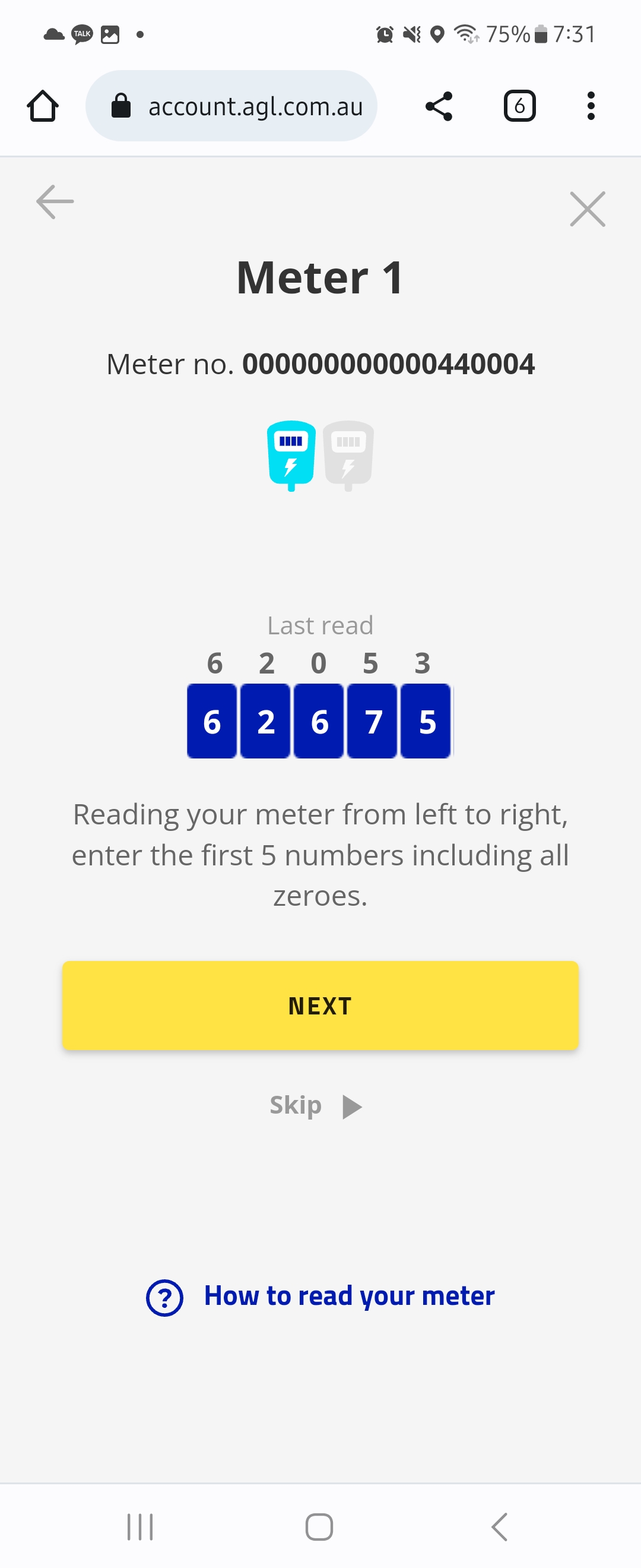The height and width of the screenshot is (1568, 641).
Task: Open the browser home page
Action: click(43, 106)
